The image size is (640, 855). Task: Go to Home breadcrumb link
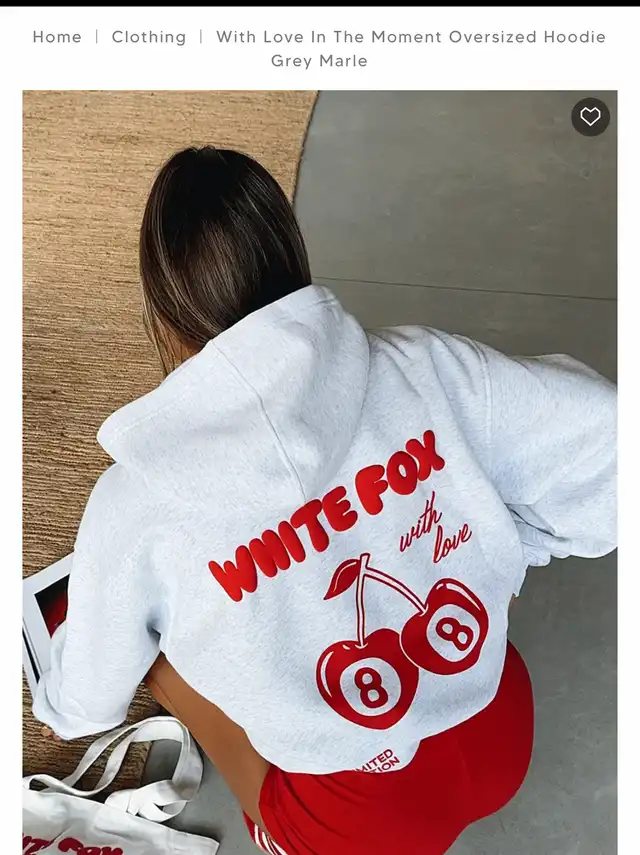(x=57, y=37)
